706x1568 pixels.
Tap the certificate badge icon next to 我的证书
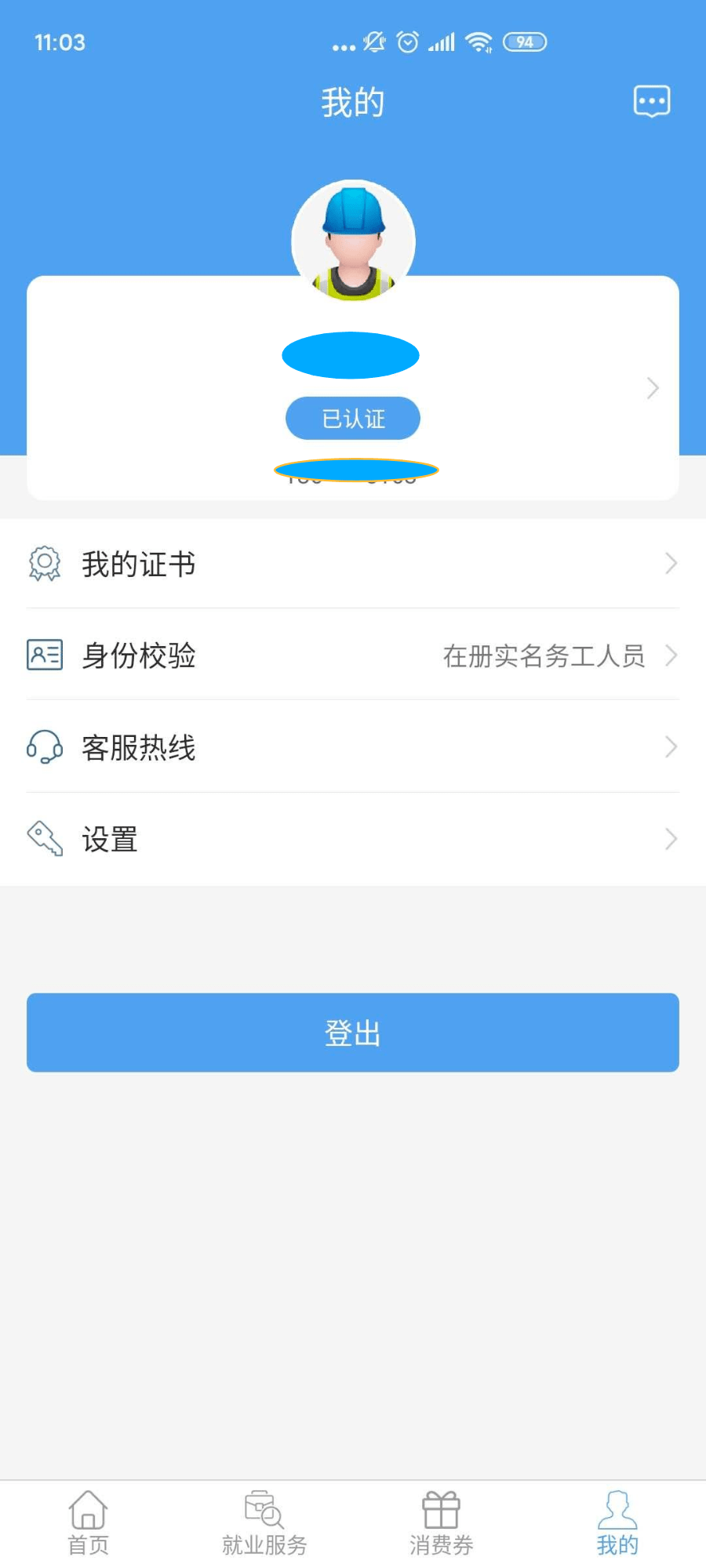point(45,563)
